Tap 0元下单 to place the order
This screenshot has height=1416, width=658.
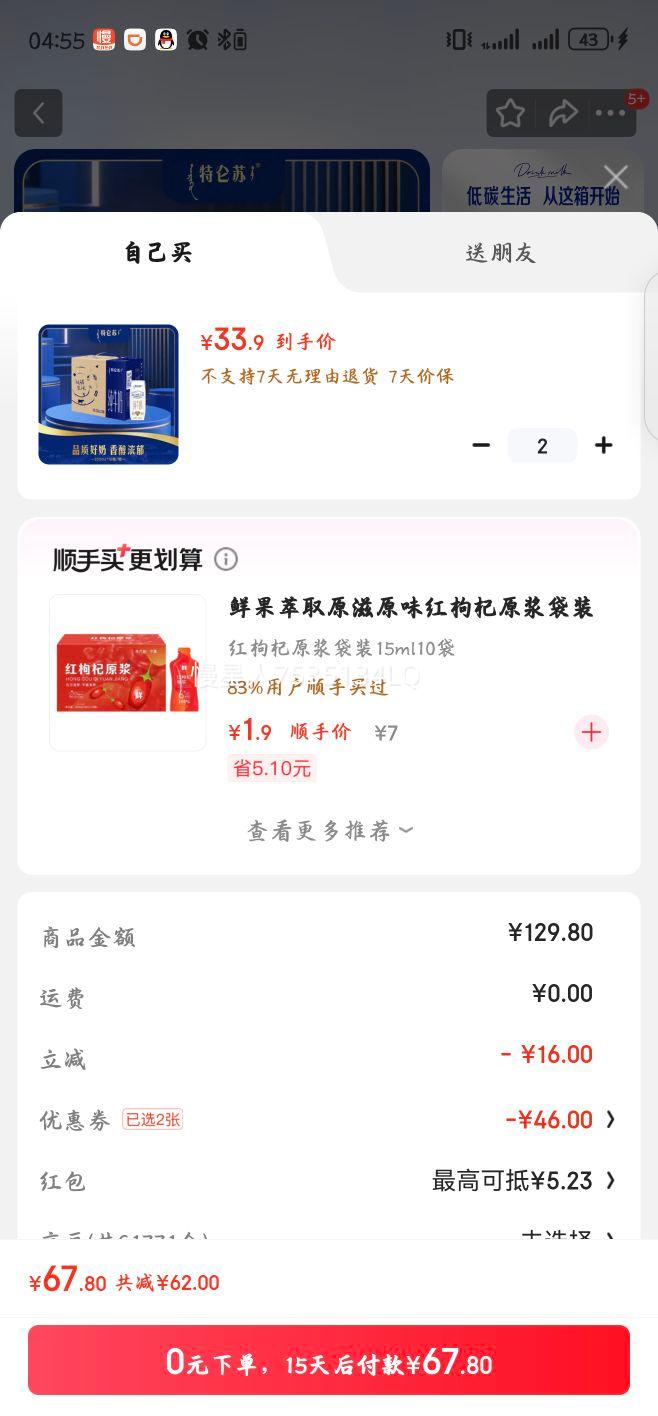329,1361
